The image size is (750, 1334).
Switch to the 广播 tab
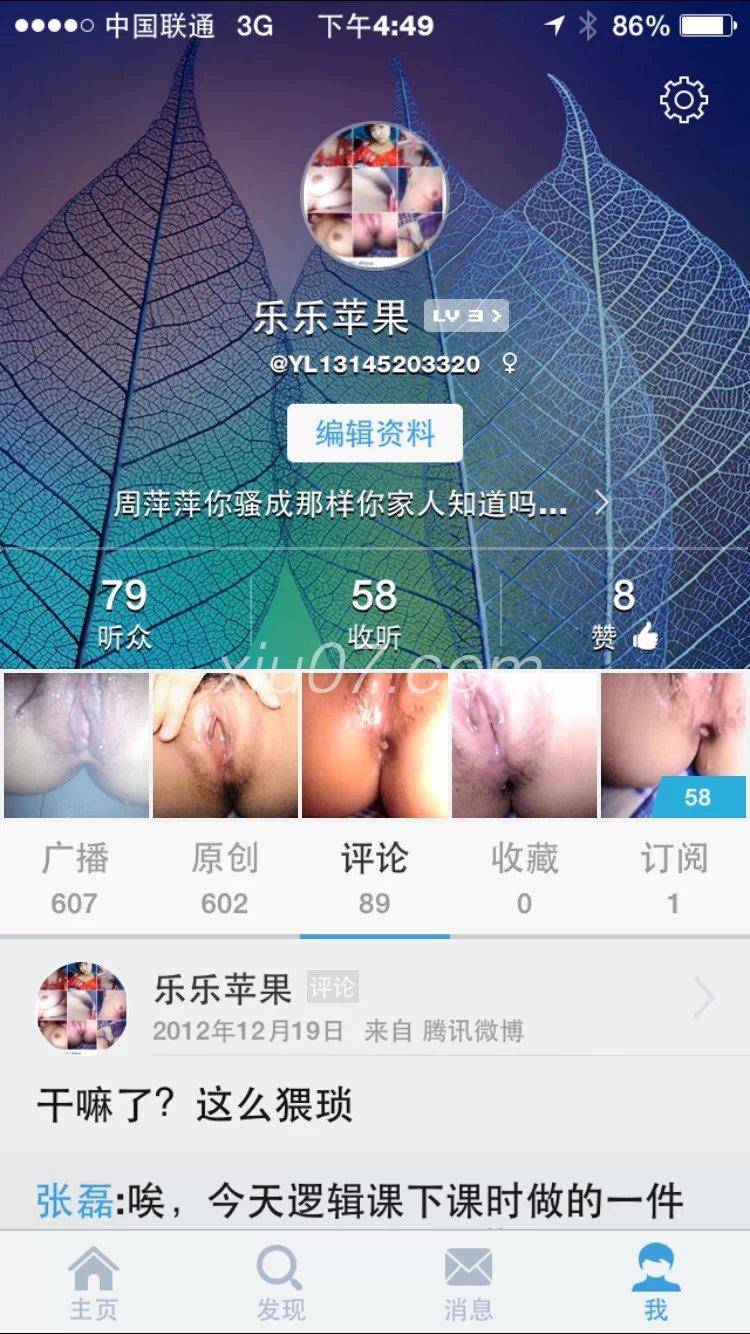pos(75,877)
